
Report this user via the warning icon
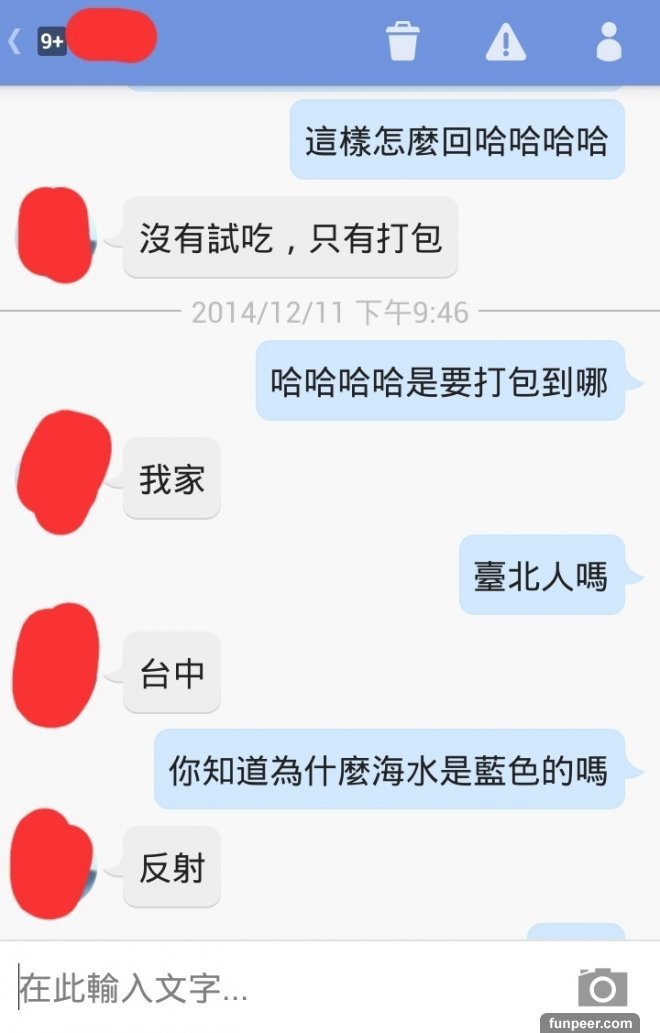click(x=505, y=42)
